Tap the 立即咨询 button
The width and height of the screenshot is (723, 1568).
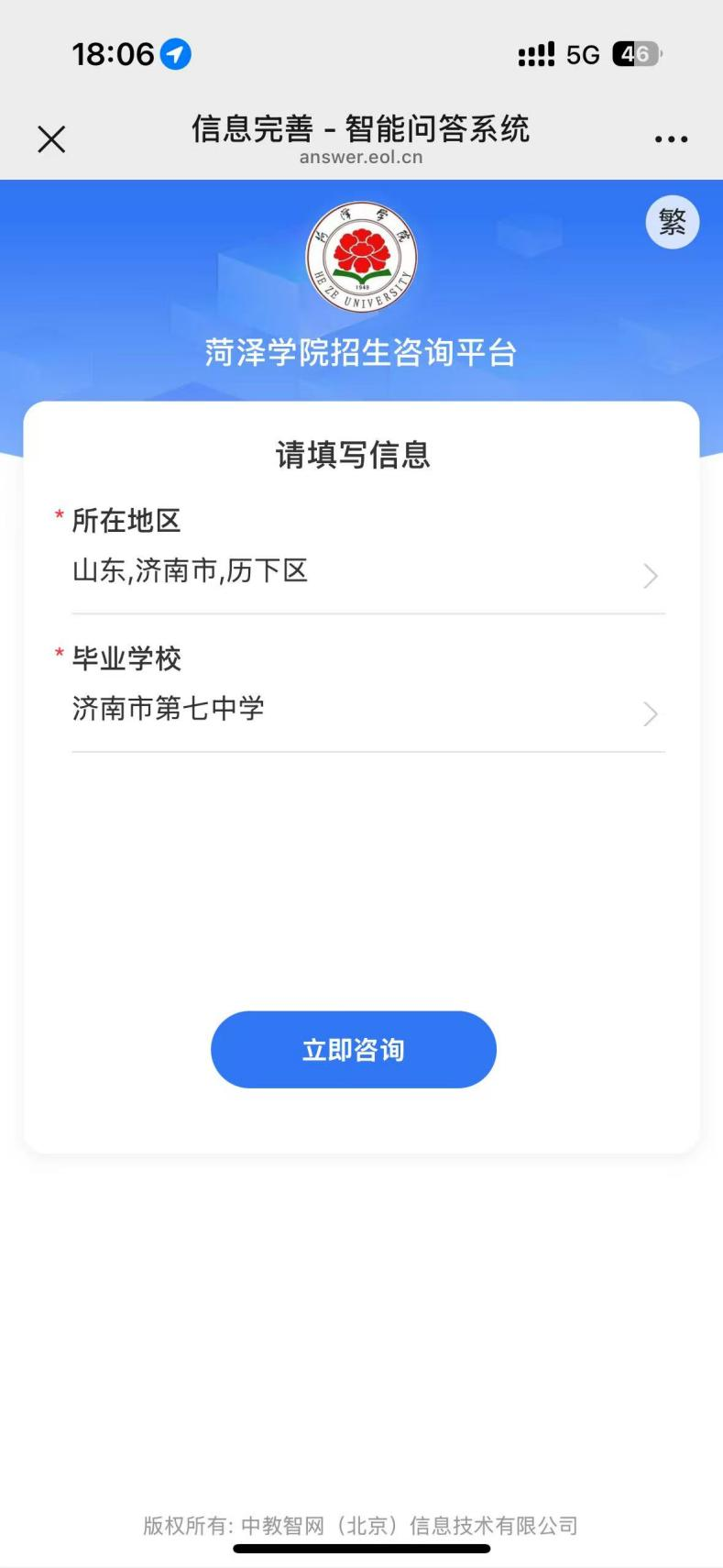pos(354,1050)
